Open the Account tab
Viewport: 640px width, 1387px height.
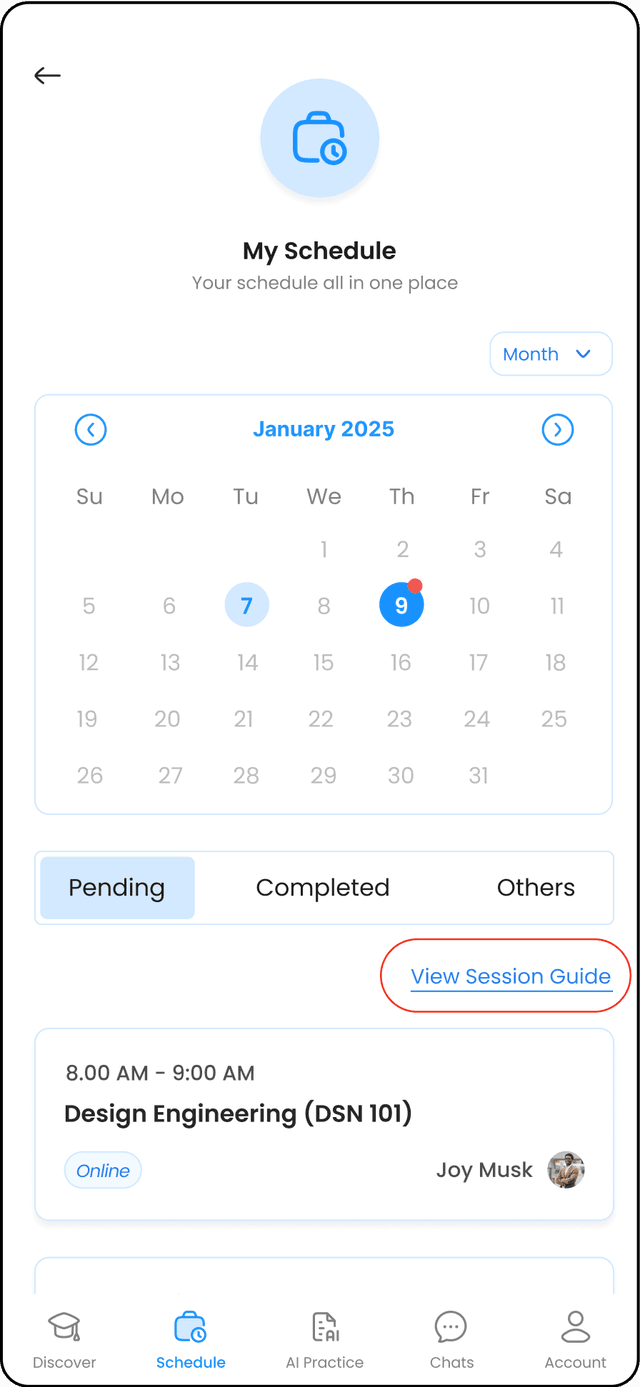point(575,1340)
